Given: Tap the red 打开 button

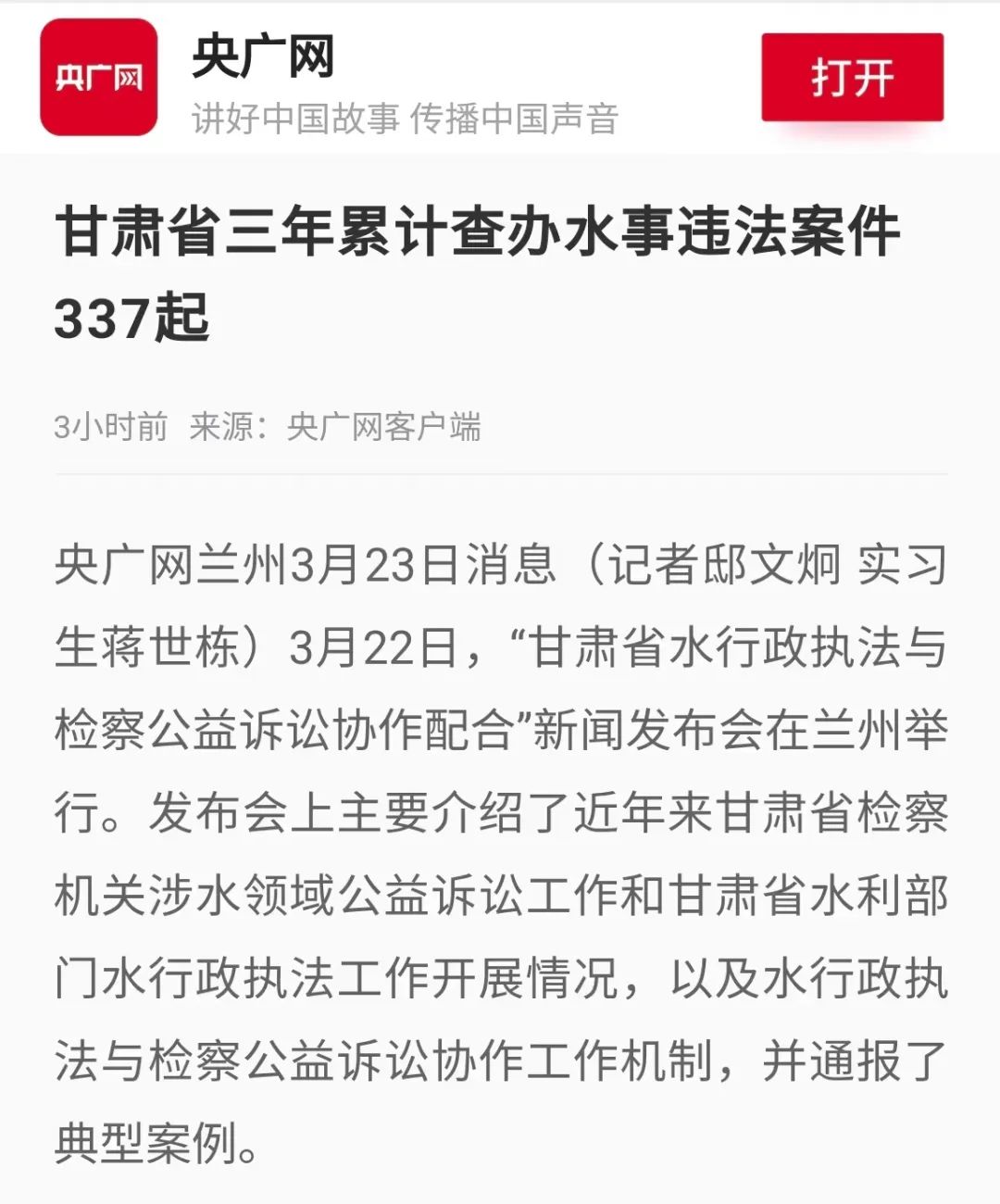Looking at the screenshot, I should coord(852,78).
